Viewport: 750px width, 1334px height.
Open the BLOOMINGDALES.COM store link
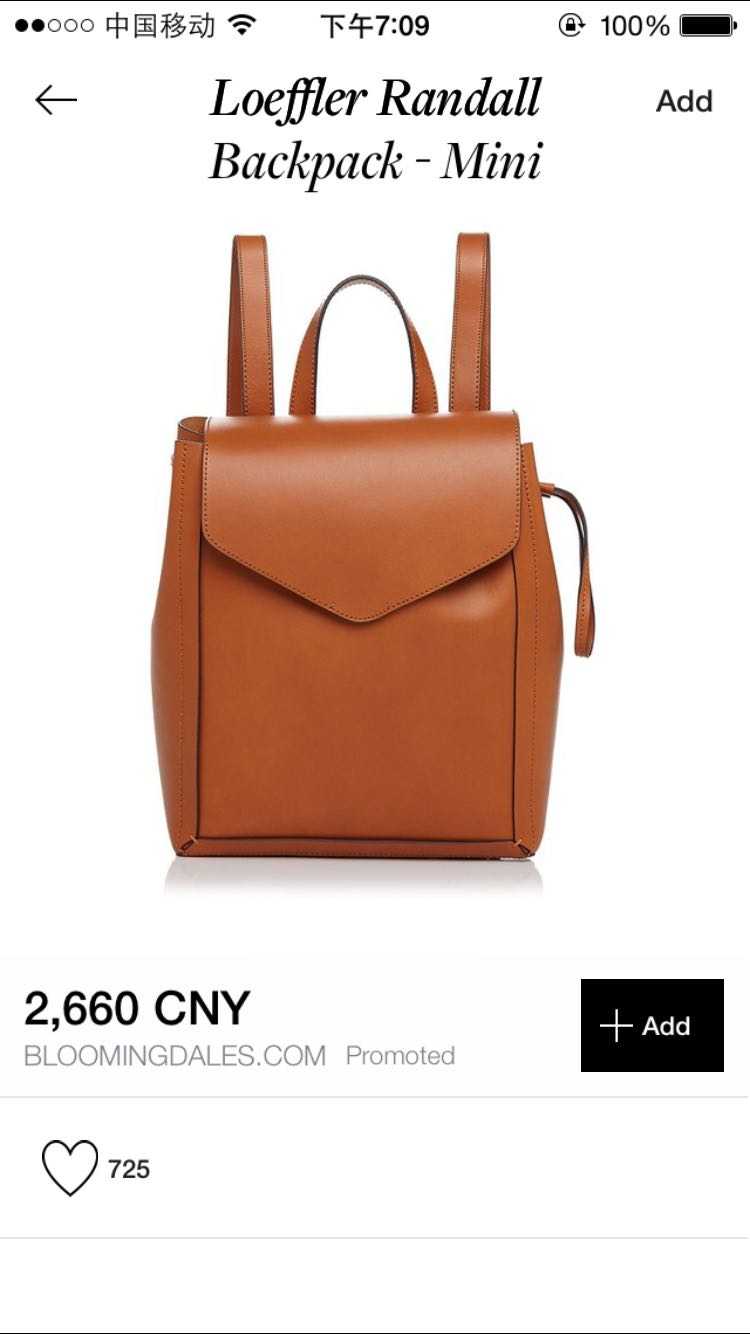pyautogui.click(x=175, y=1056)
